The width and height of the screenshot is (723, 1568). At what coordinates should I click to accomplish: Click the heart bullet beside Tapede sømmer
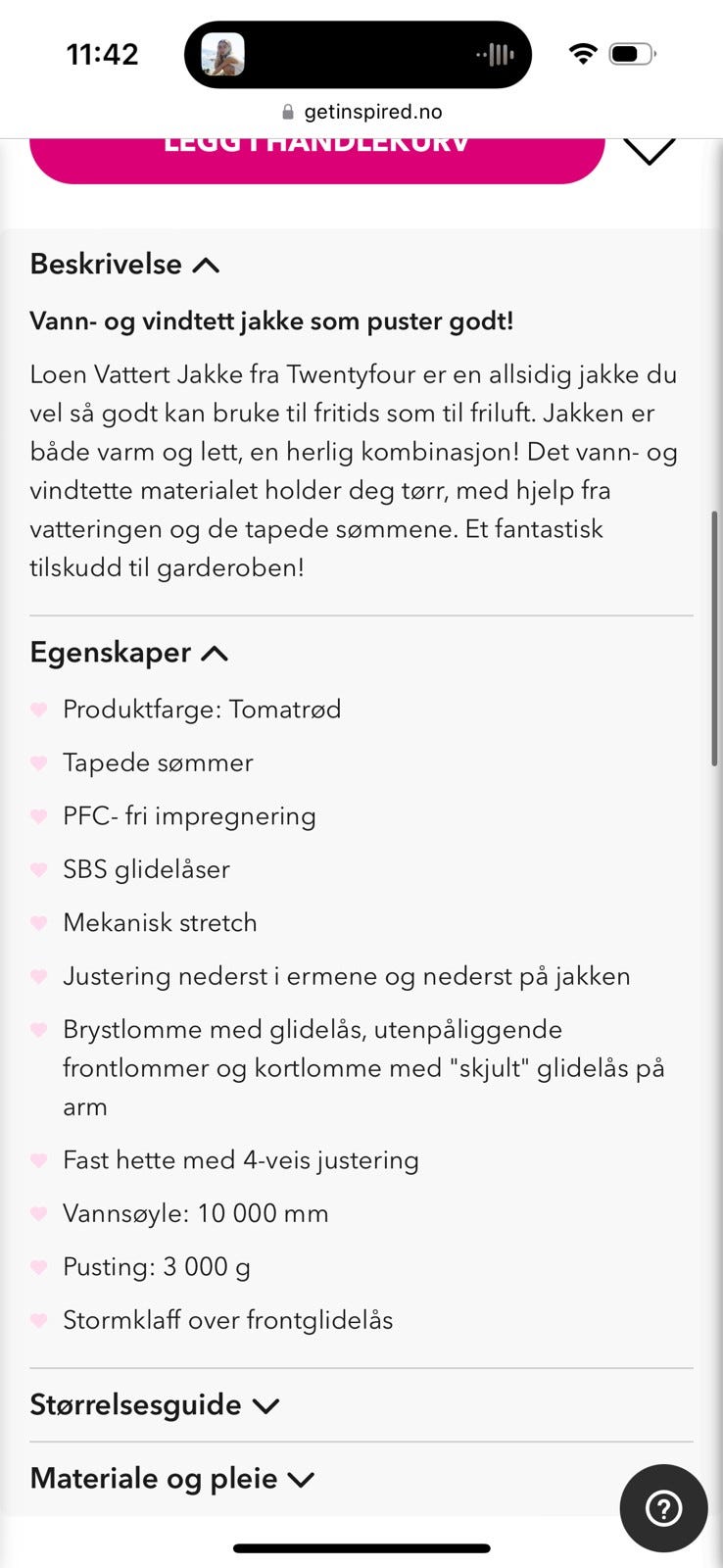[39, 762]
